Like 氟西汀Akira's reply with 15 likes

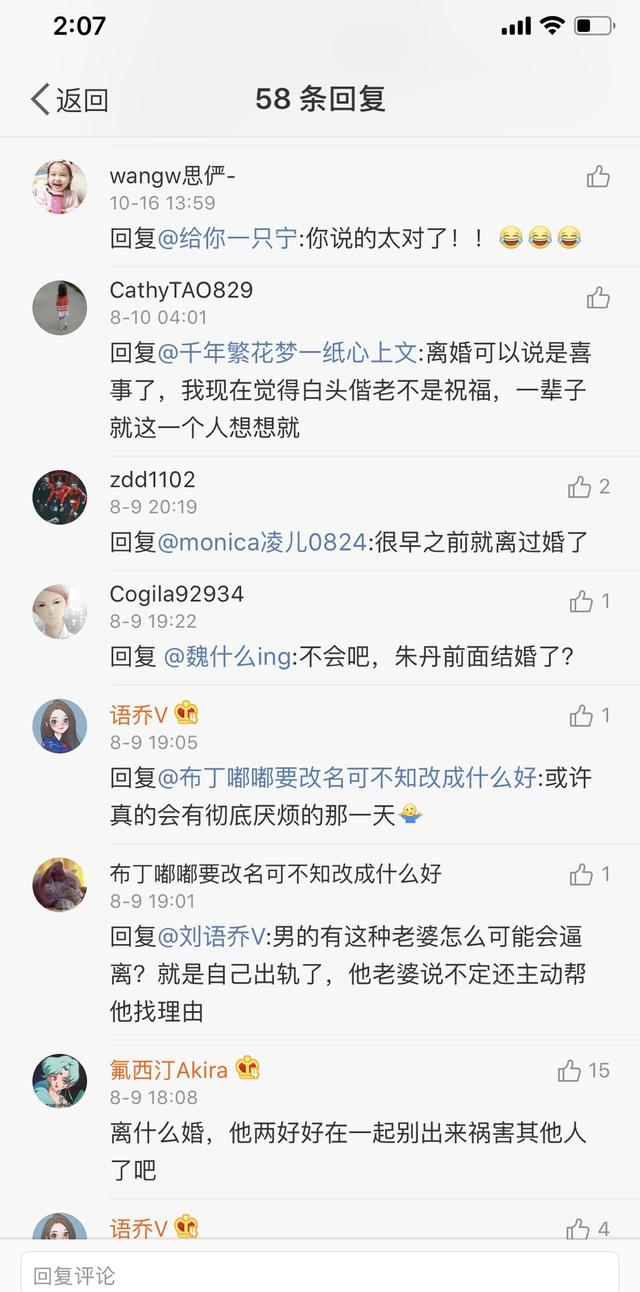[570, 1071]
